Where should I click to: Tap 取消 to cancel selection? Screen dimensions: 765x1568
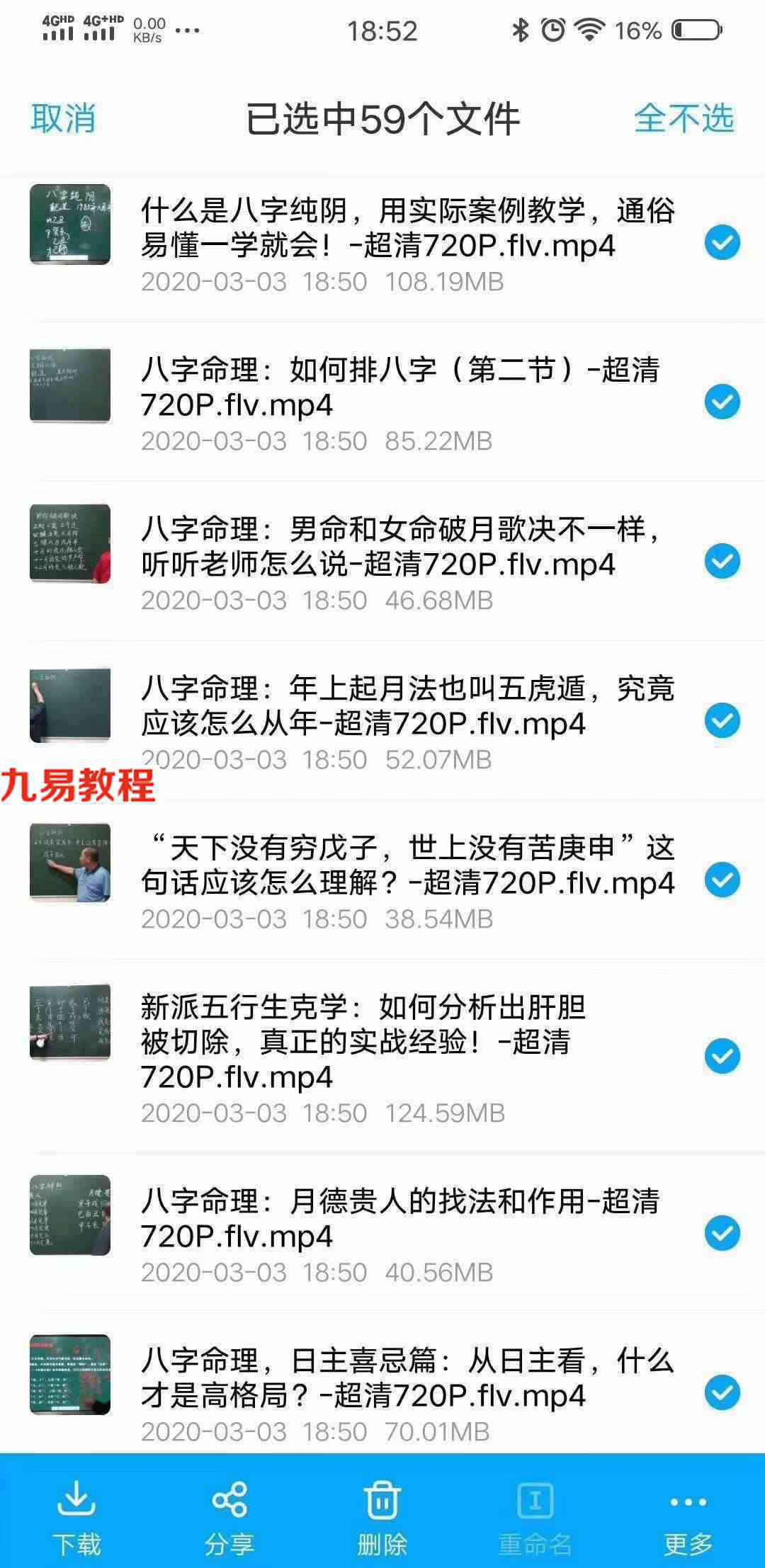click(x=63, y=118)
